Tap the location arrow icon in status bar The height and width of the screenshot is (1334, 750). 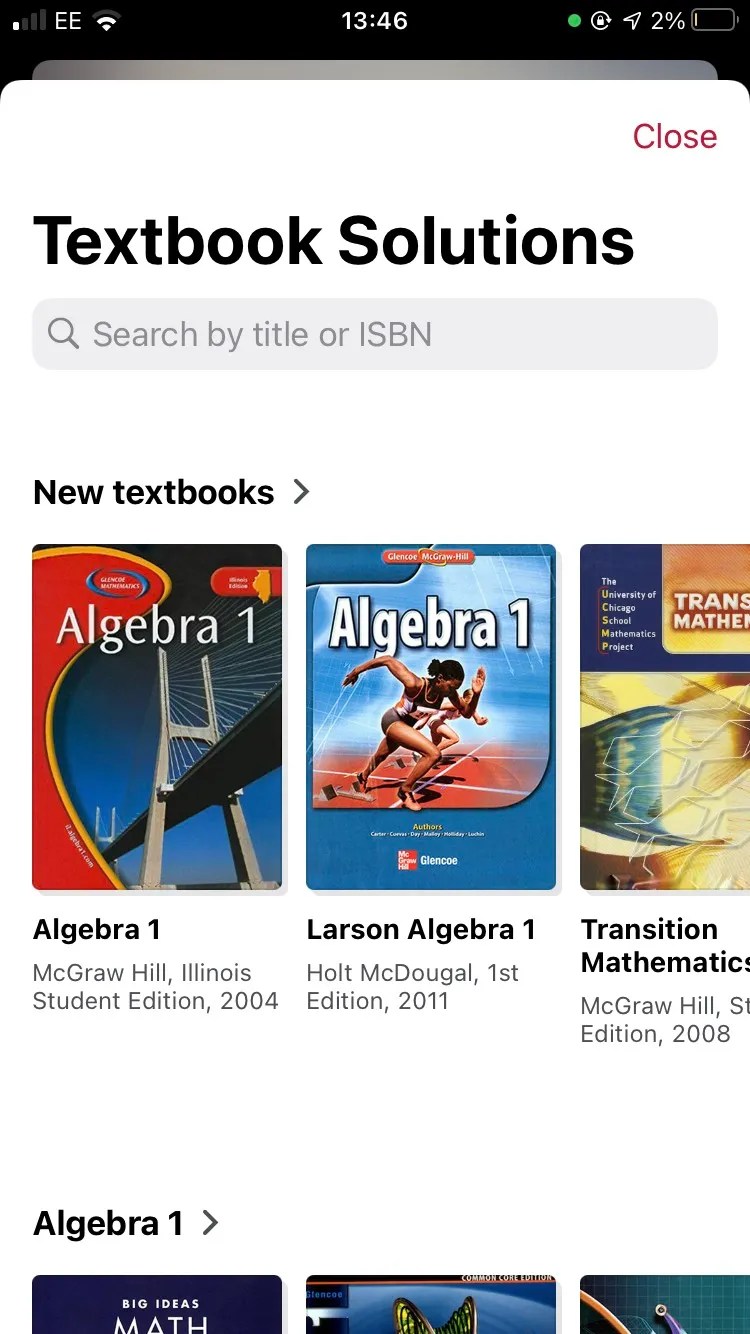pyautogui.click(x=629, y=20)
